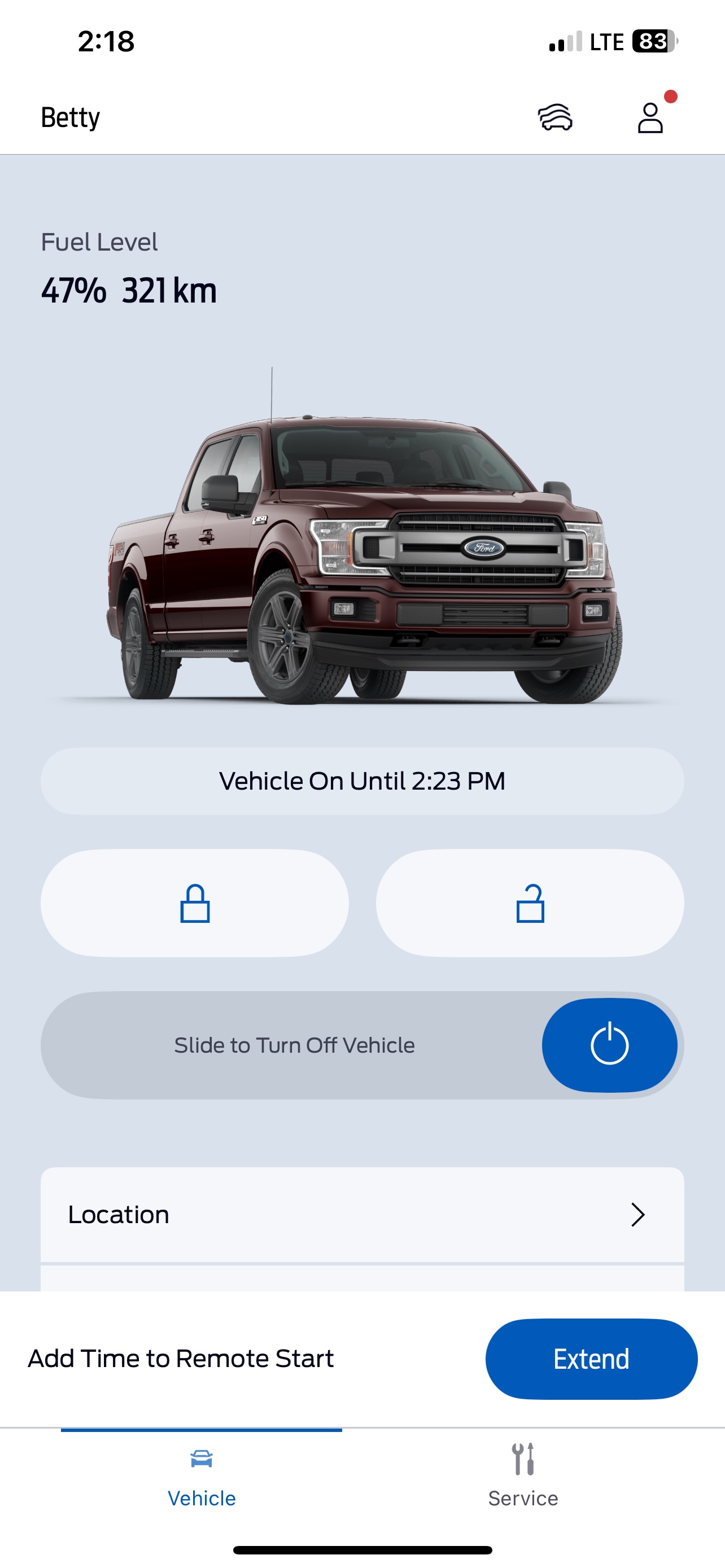Open the Location row
Viewport: 725px width, 1568px height.
click(x=362, y=1215)
